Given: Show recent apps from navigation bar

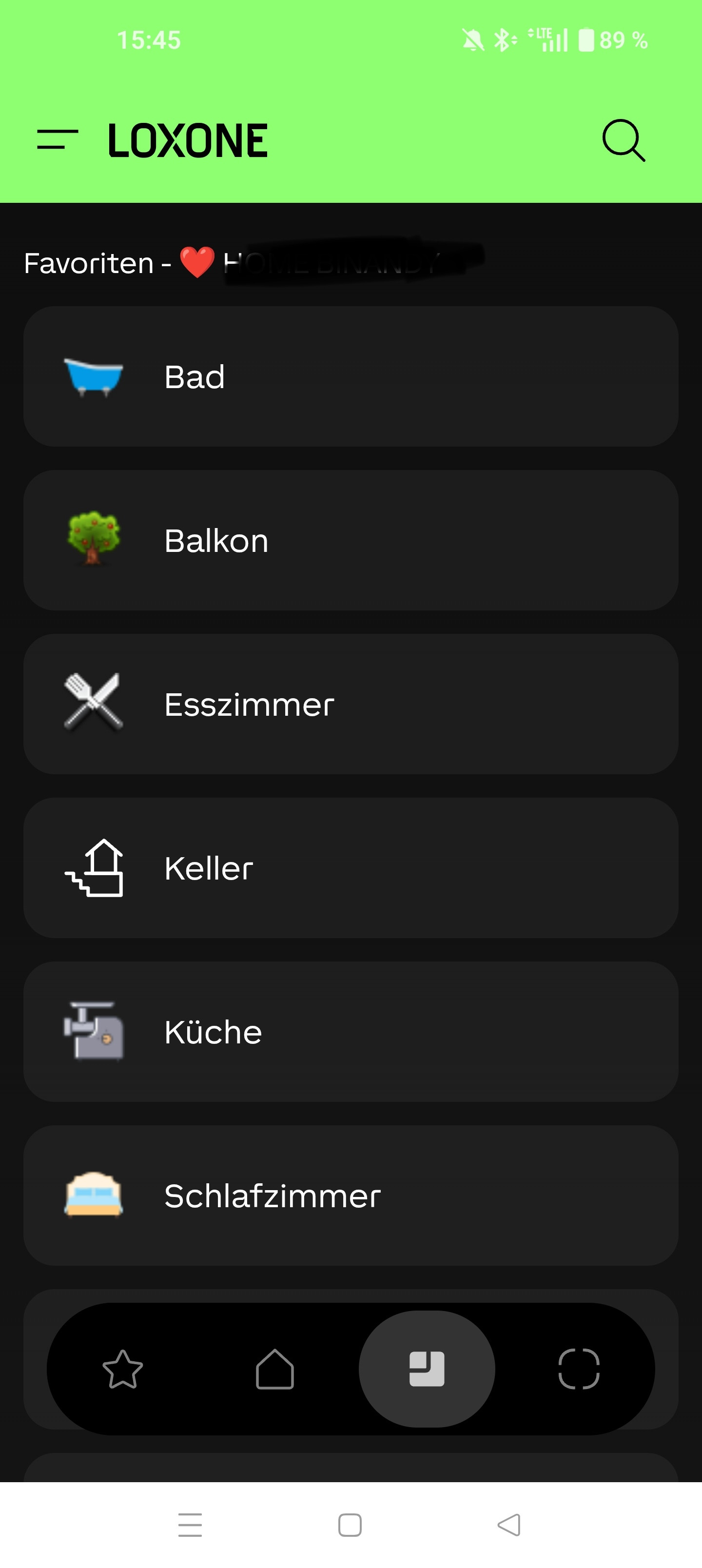Looking at the screenshot, I should click(190, 1525).
